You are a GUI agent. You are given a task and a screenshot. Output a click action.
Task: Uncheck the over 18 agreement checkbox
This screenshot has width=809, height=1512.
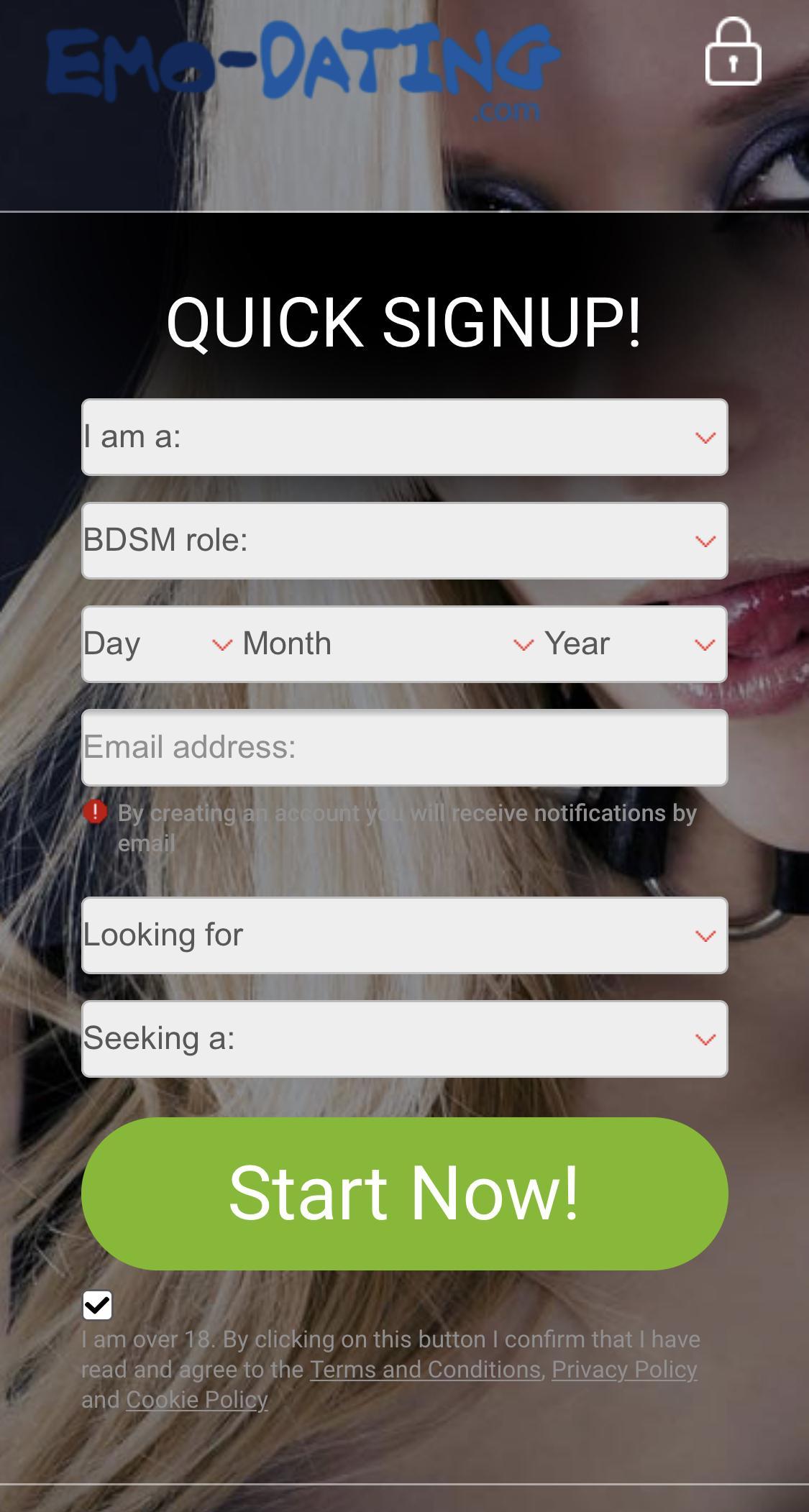pyautogui.click(x=98, y=1305)
